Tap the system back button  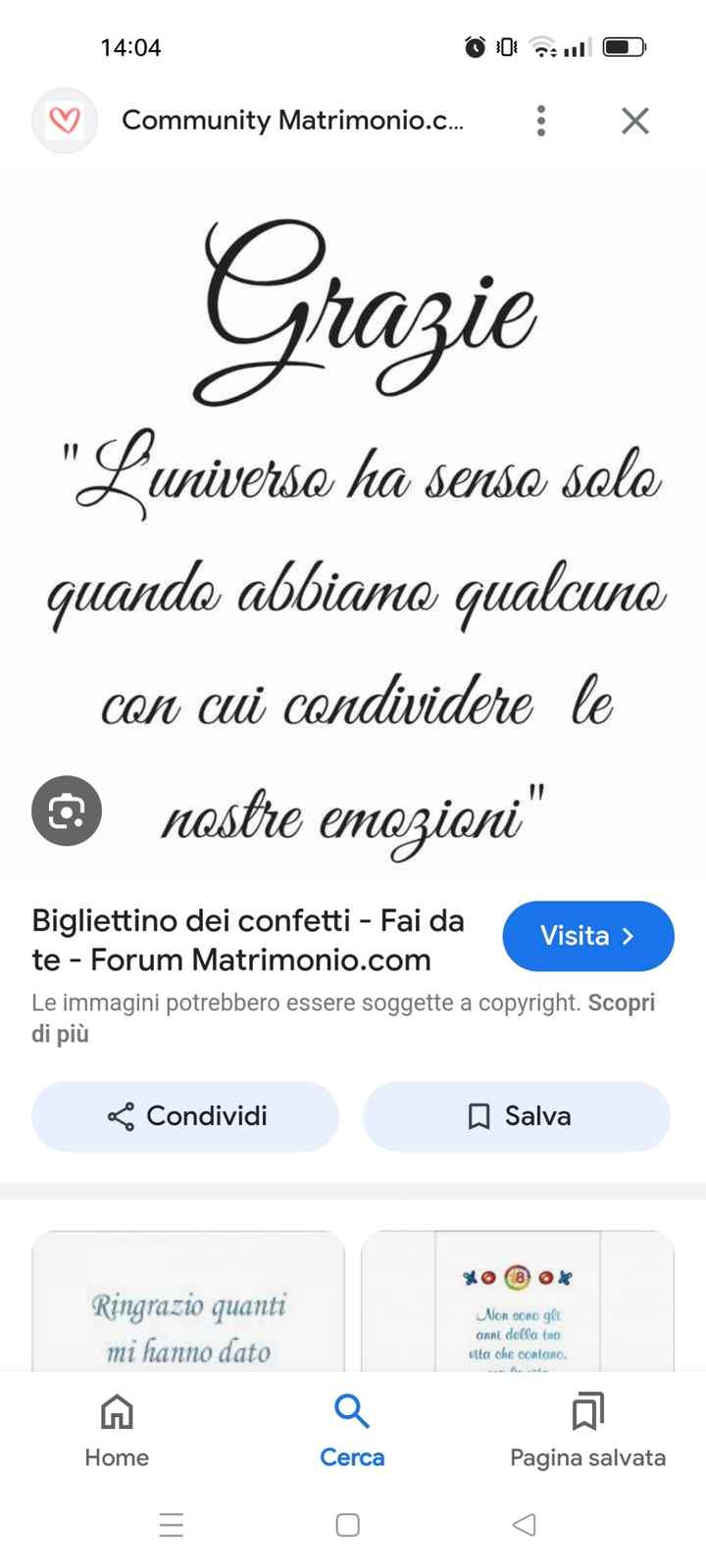coord(525,1524)
